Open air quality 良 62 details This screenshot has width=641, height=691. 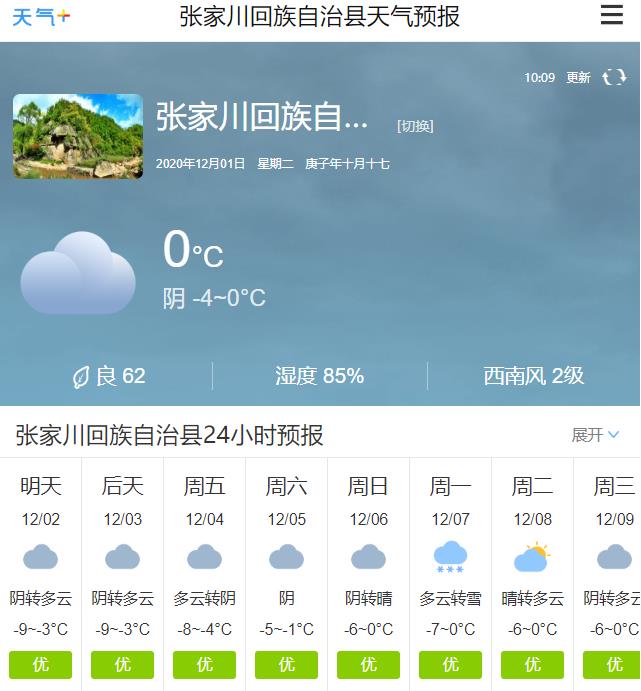(x=109, y=376)
